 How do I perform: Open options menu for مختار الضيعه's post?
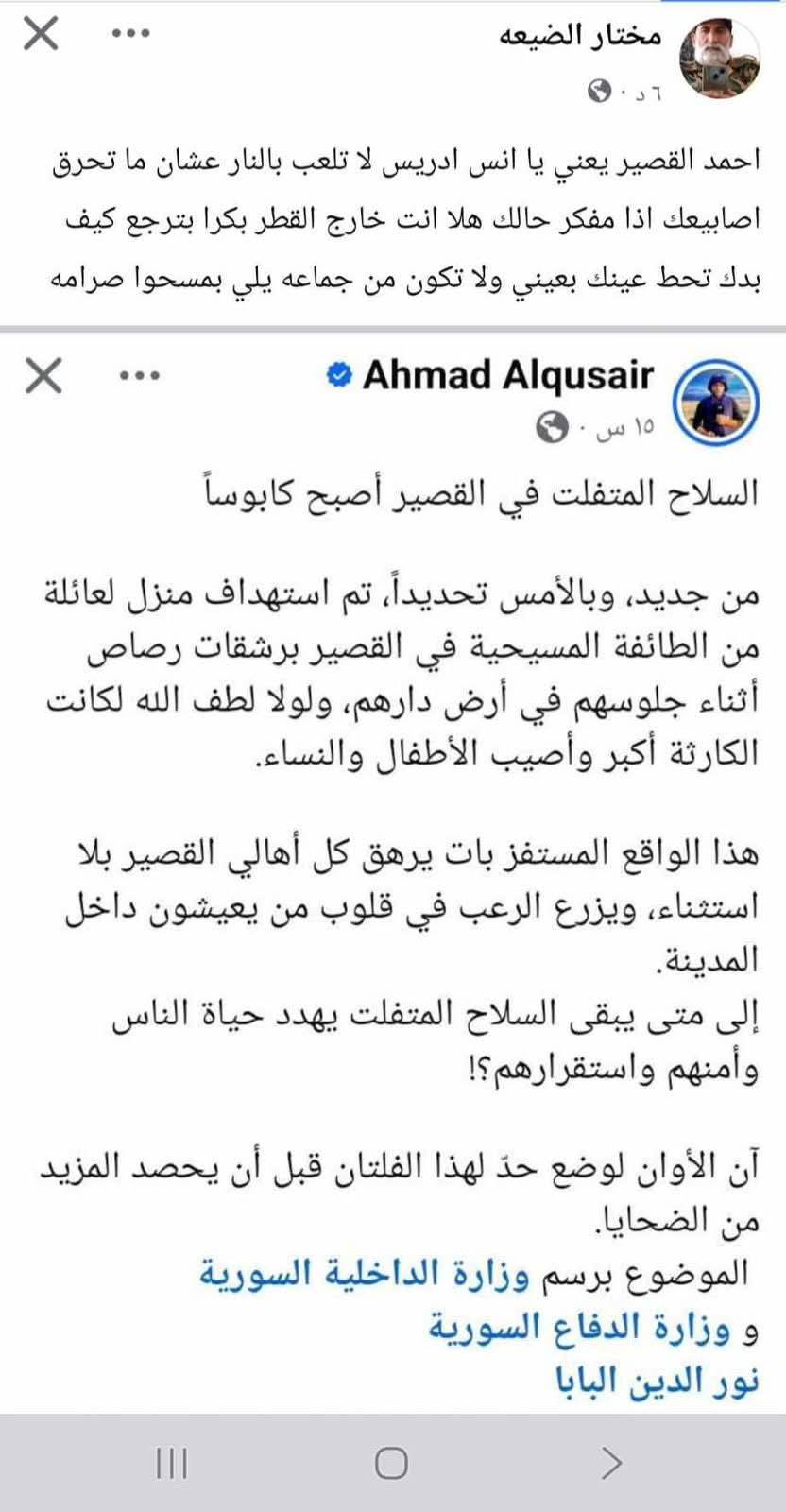click(129, 36)
